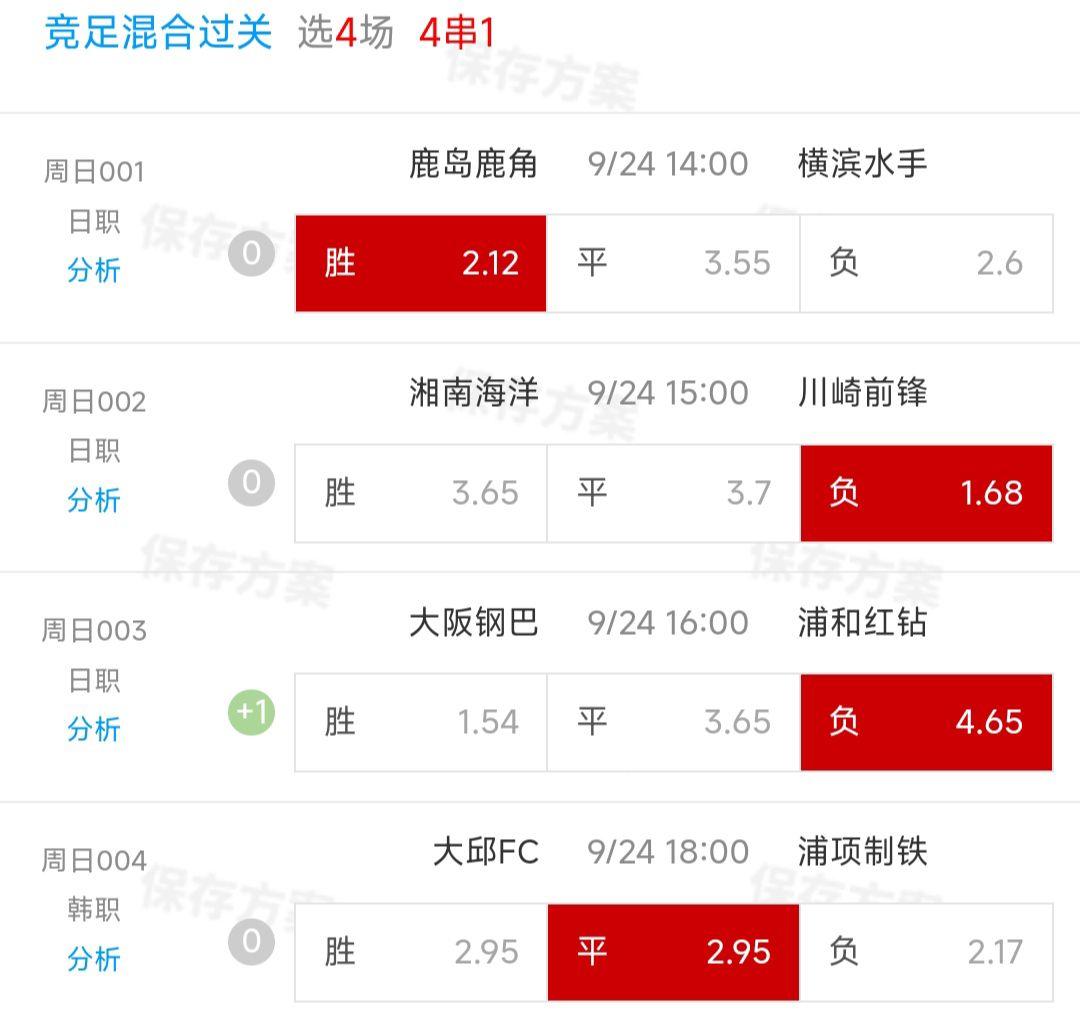Select 胜 2.12 for 鹿岛鹿角 match
This screenshot has height=1024, width=1080.
click(421, 263)
